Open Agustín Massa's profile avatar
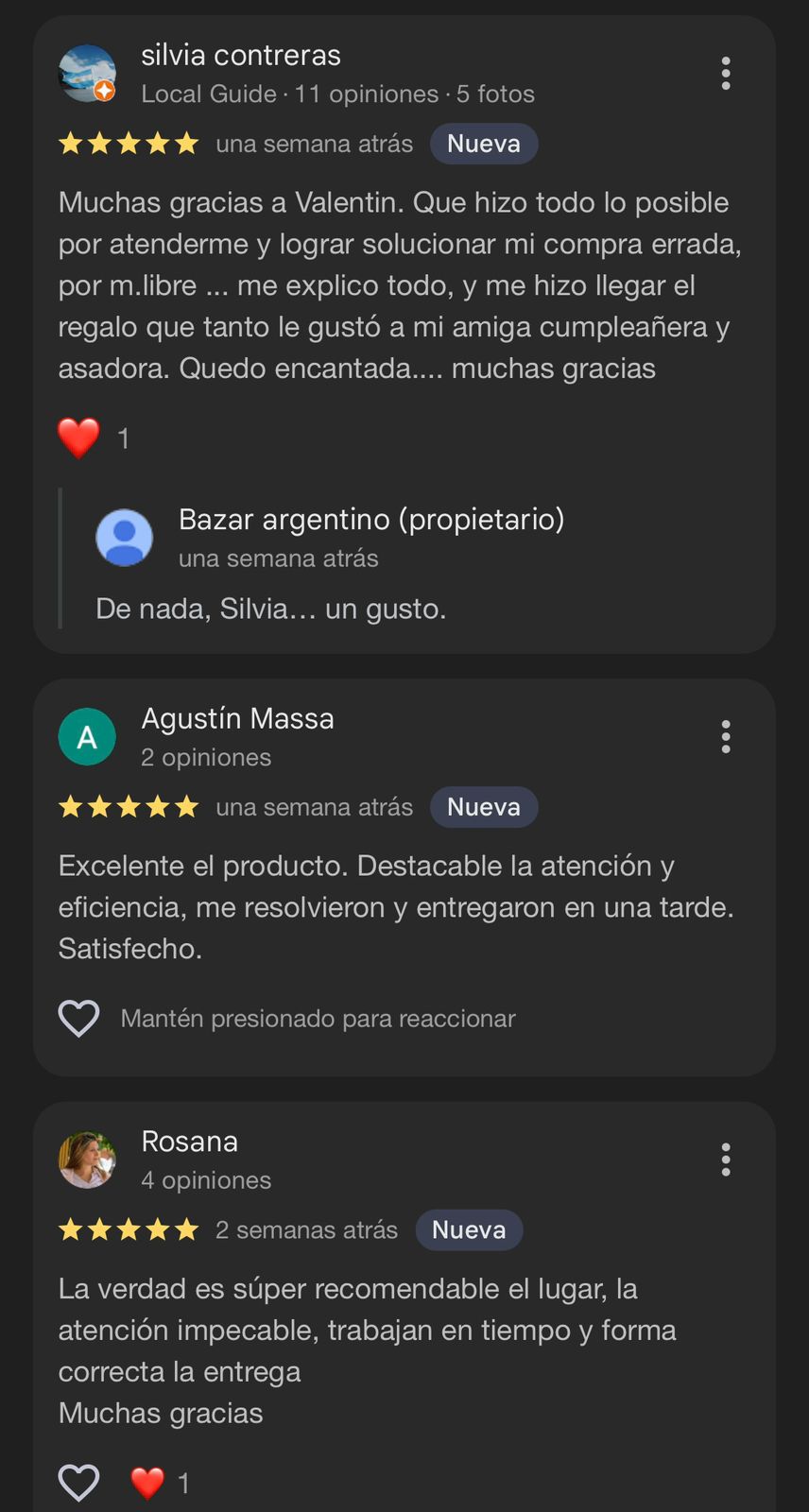The image size is (809, 1512). click(x=87, y=737)
